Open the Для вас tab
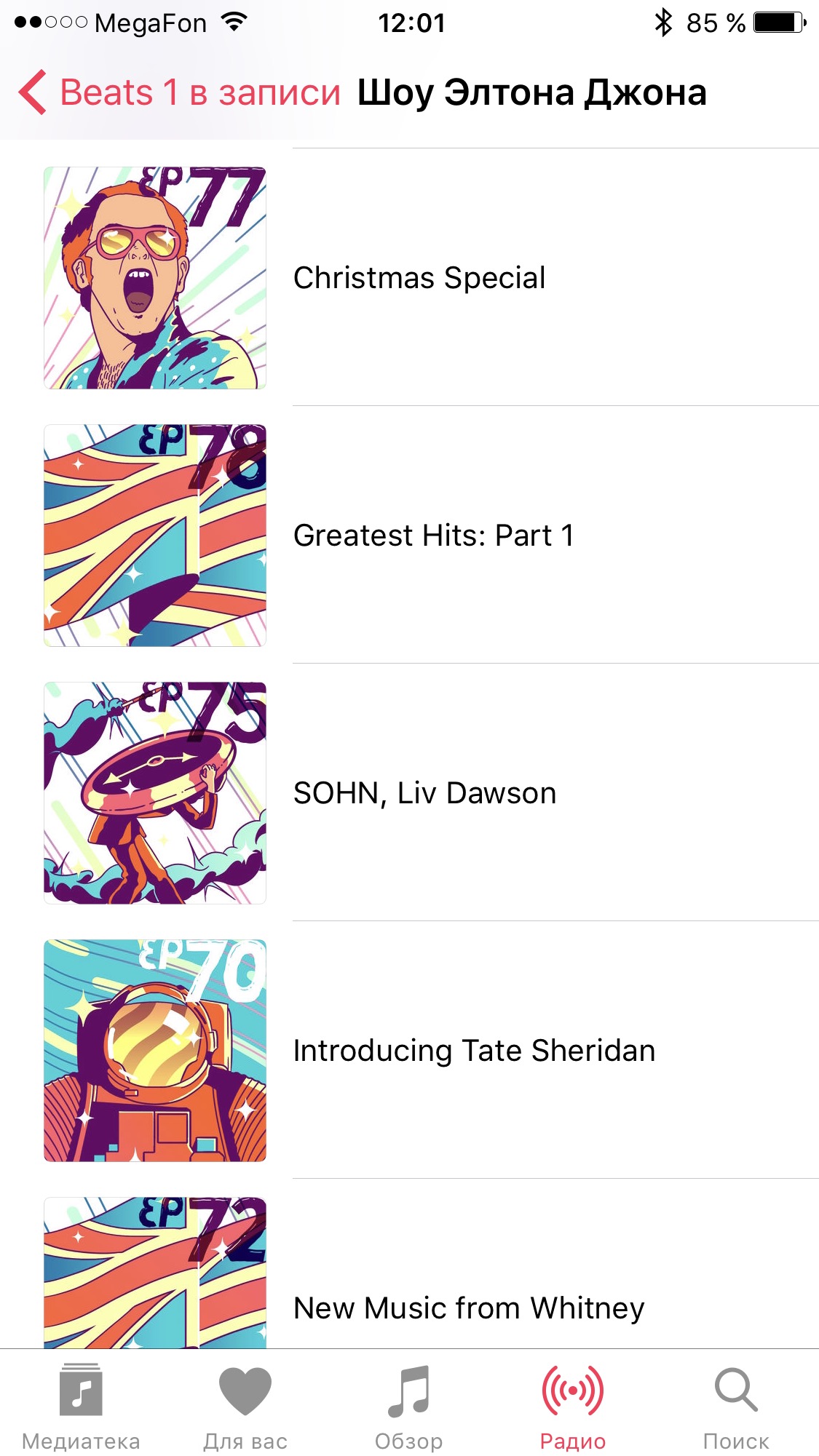819x1456 pixels. tap(245, 1406)
